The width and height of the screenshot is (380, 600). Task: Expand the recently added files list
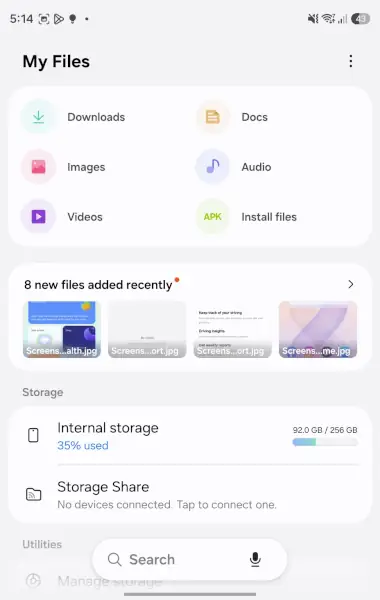point(351,284)
